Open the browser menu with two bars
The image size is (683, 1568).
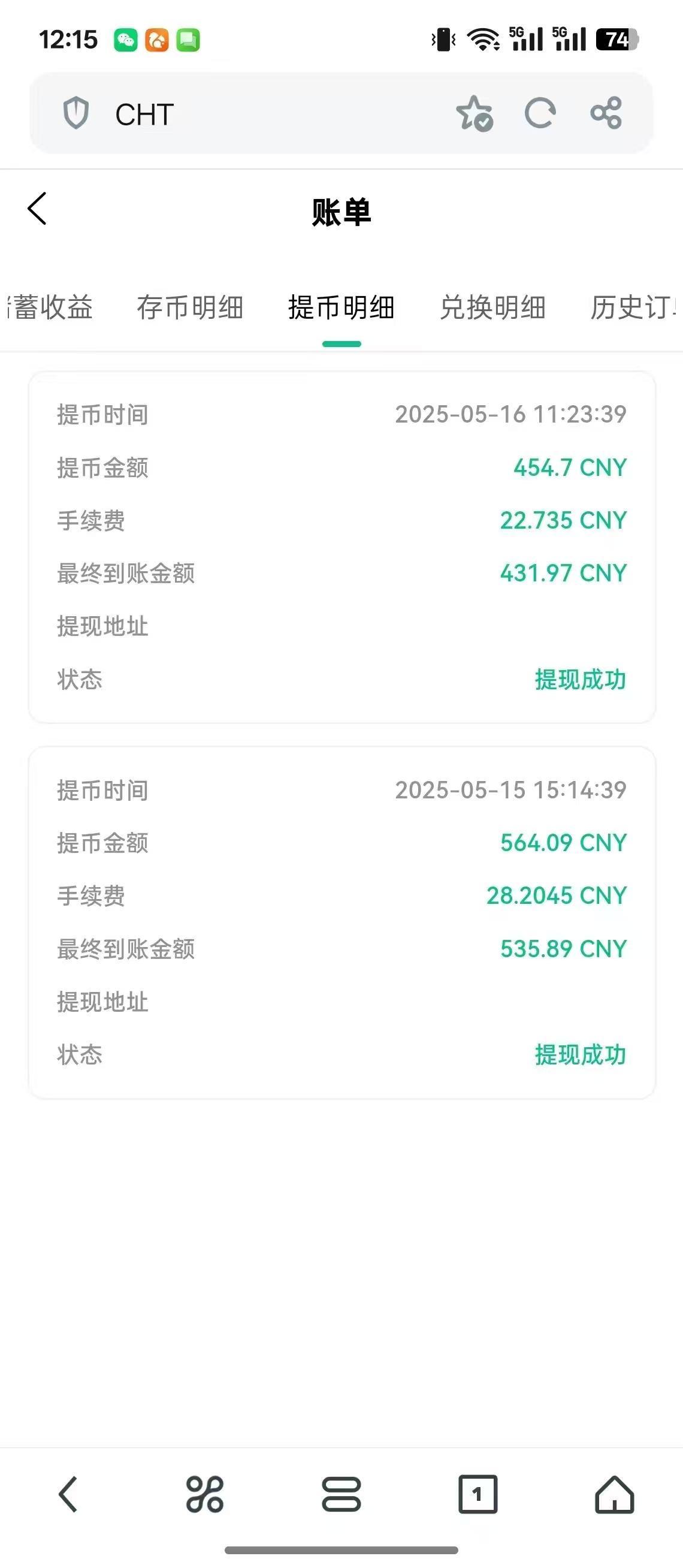click(x=341, y=1494)
